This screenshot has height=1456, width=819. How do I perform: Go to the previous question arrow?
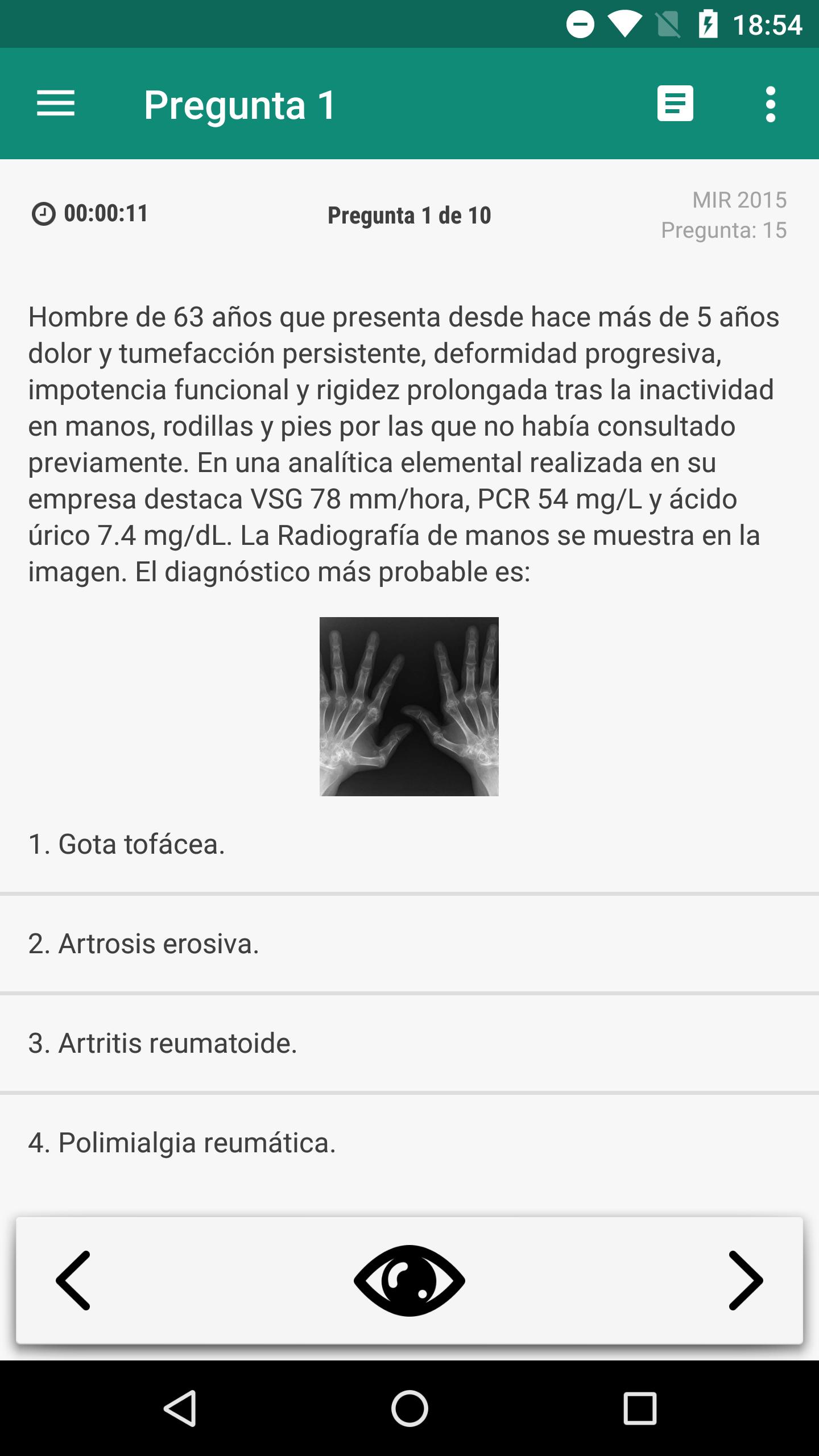[x=73, y=1280]
